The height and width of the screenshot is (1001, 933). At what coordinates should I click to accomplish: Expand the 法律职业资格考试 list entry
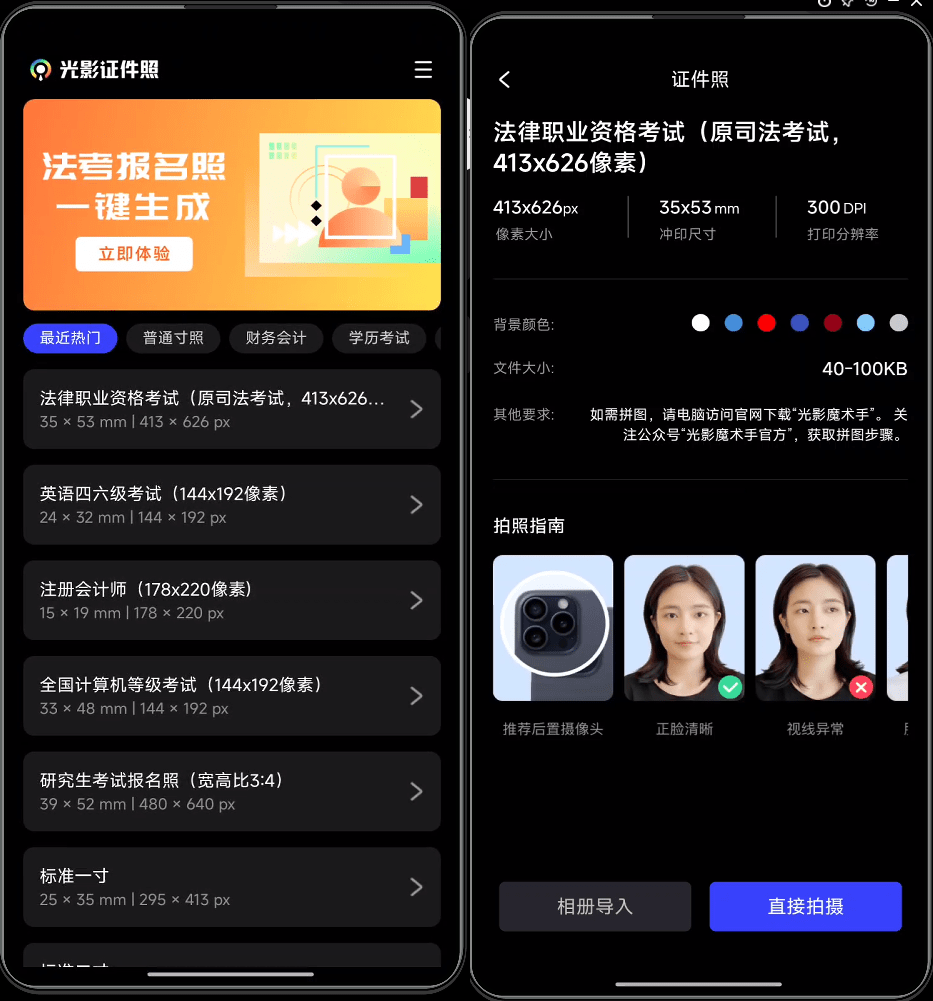(232, 409)
